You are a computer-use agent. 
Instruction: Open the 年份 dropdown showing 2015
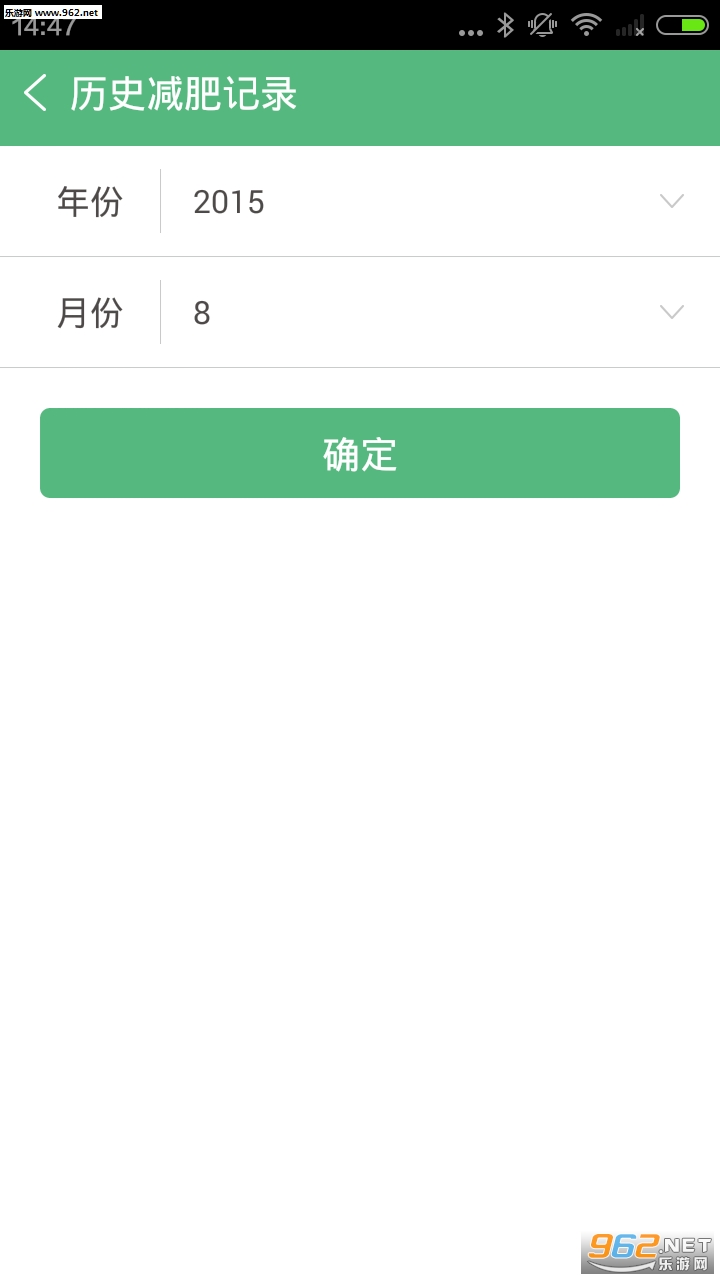tap(438, 202)
